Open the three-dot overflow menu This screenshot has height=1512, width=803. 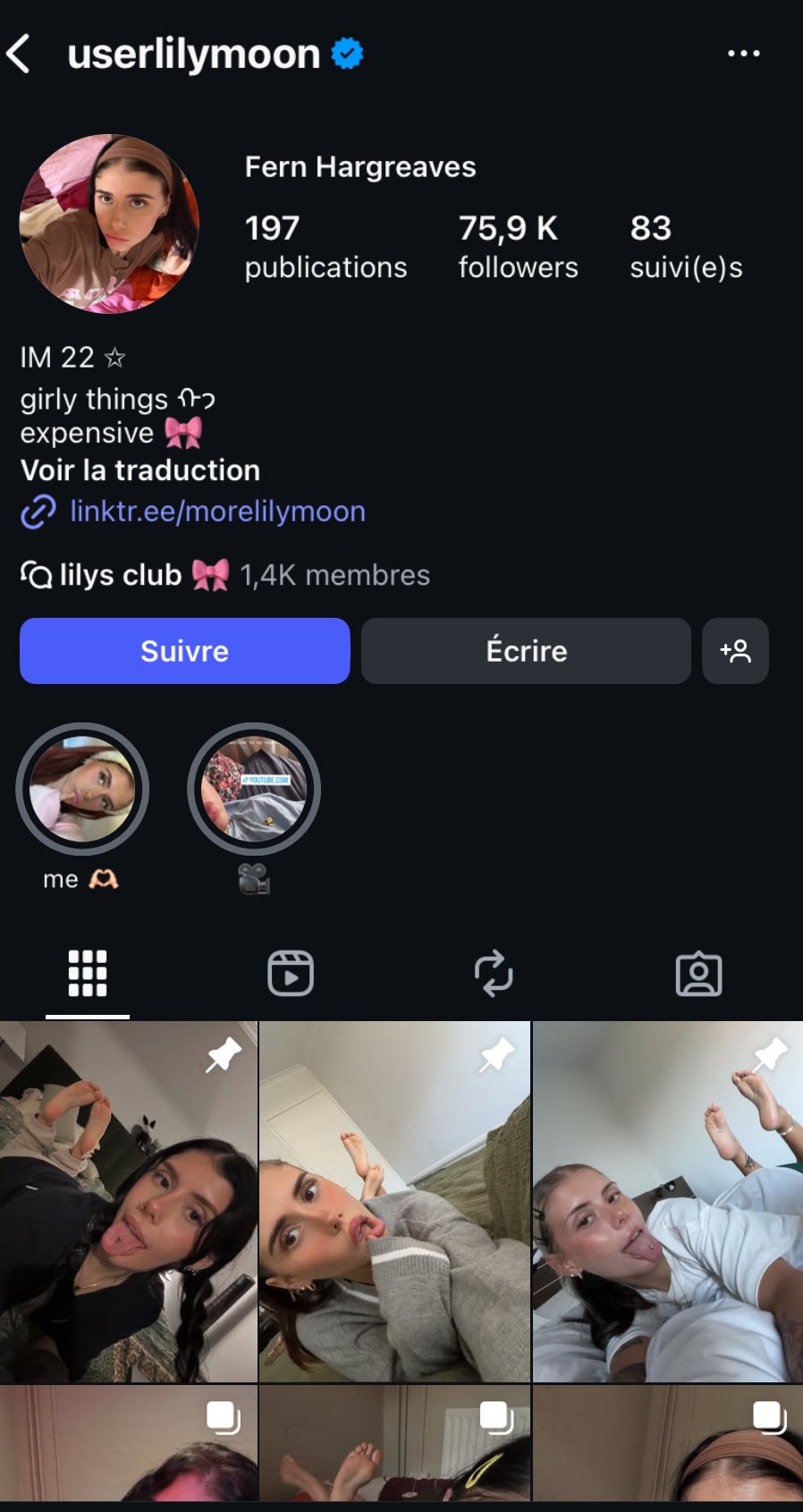[x=743, y=54]
